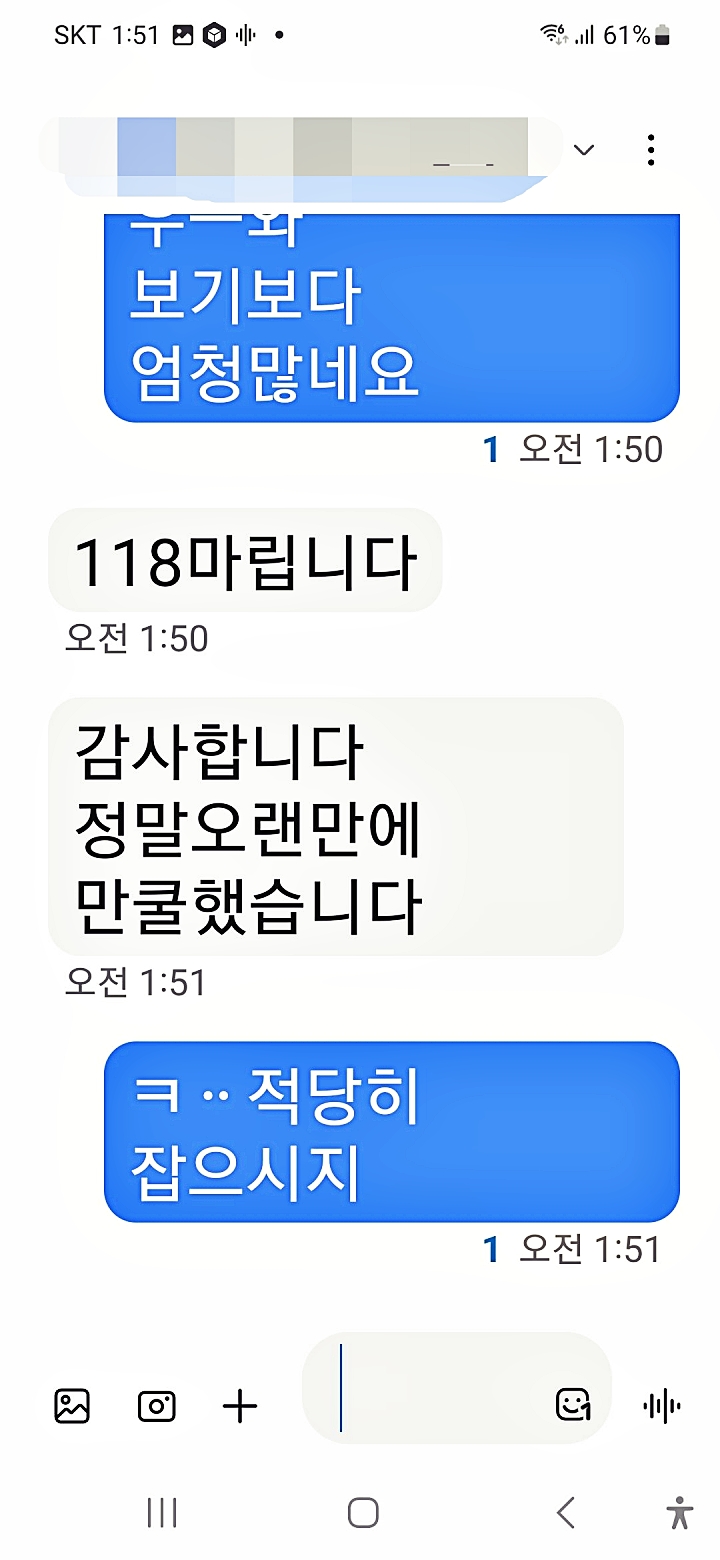Expand the conversation header chevron
Viewport: 720px width, 1560px height.
pyautogui.click(x=584, y=150)
